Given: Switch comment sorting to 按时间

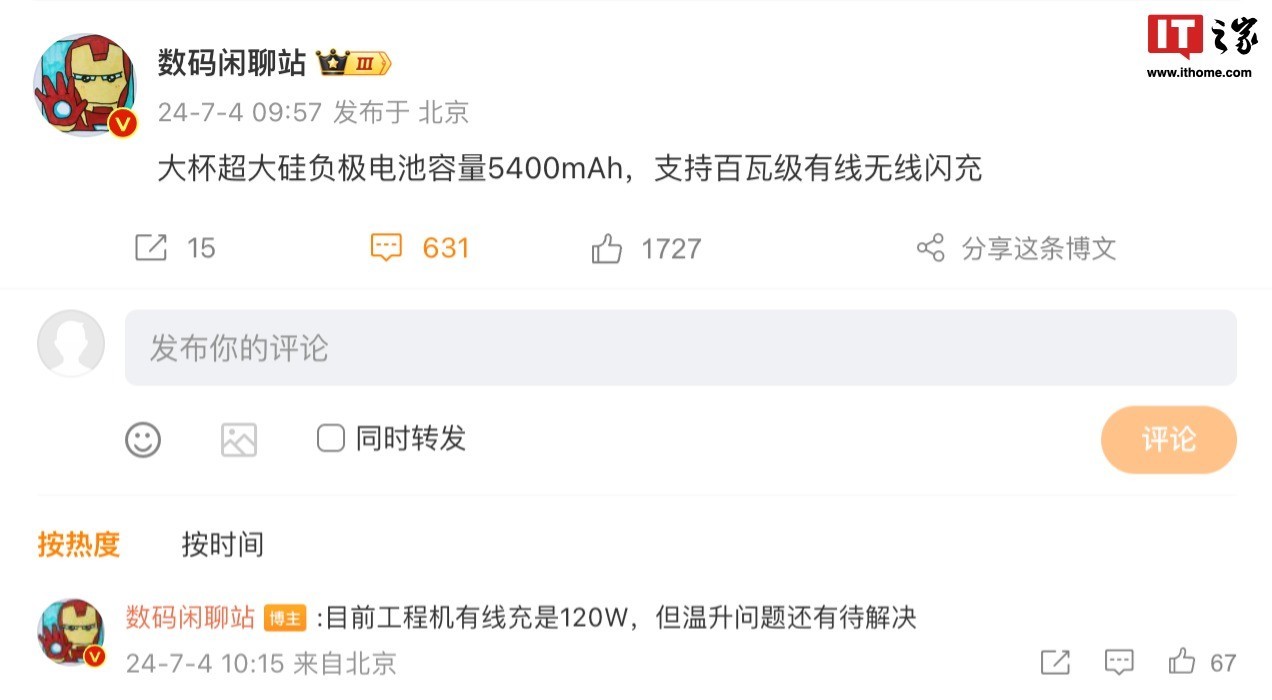Looking at the screenshot, I should click(x=222, y=544).
